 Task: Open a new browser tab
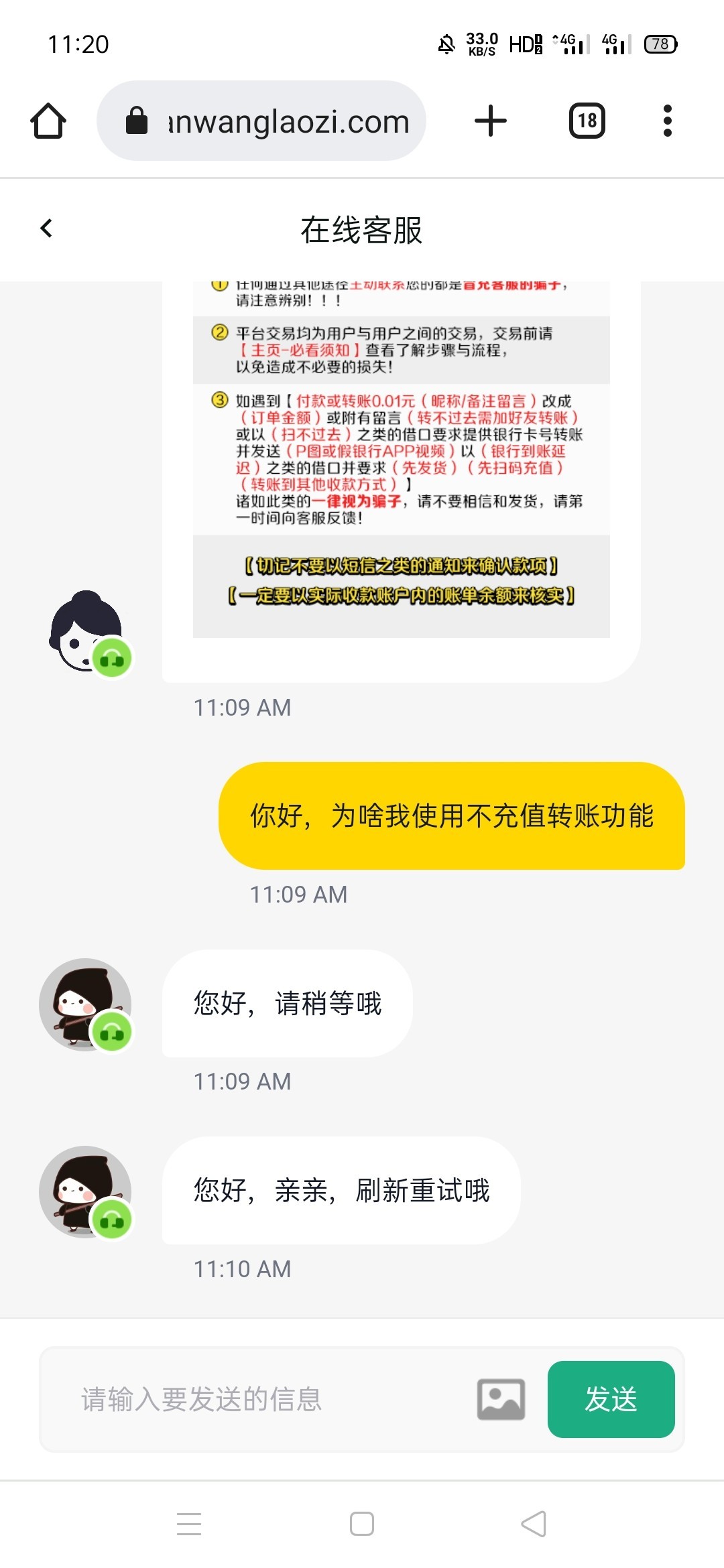(490, 121)
